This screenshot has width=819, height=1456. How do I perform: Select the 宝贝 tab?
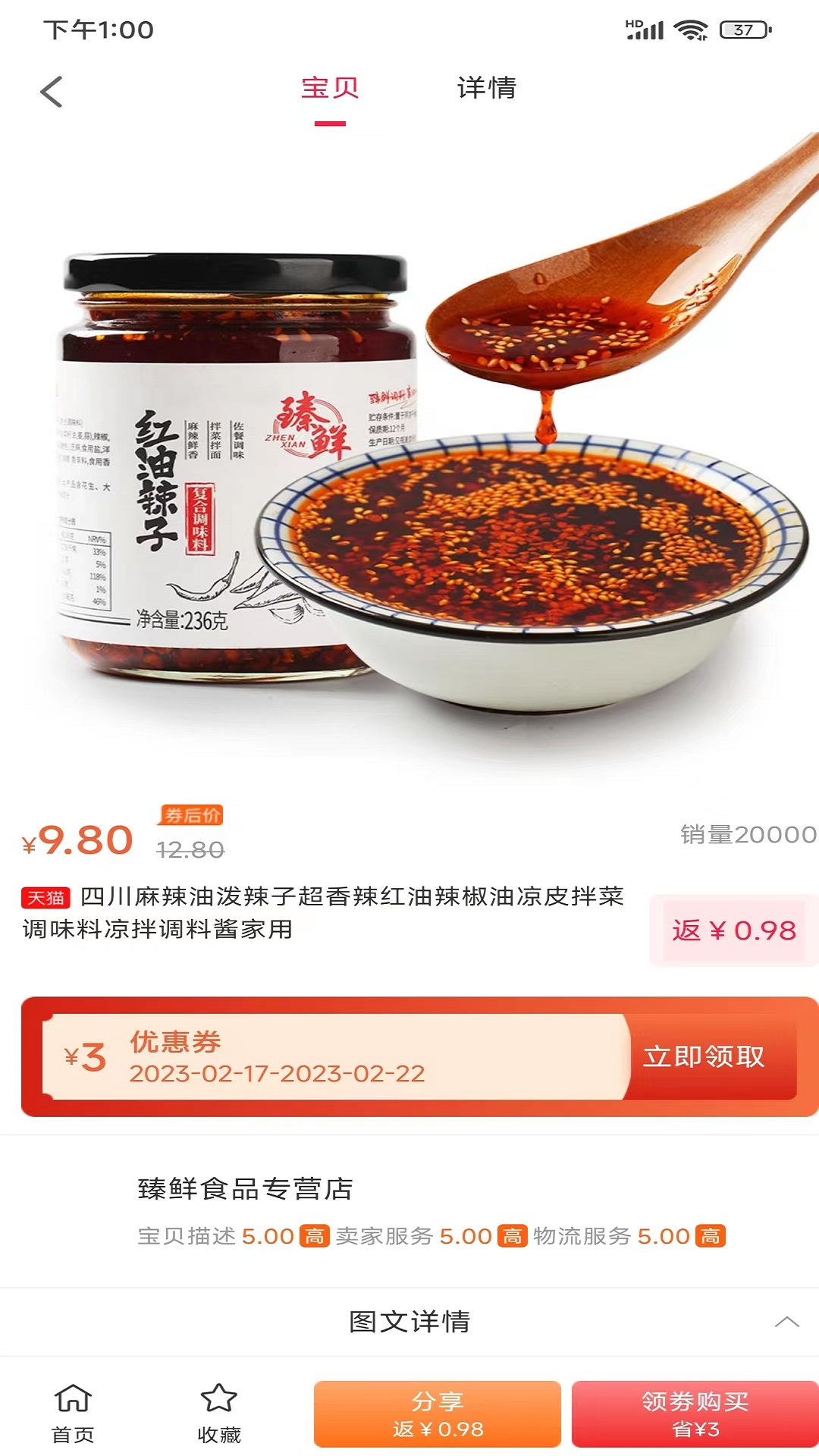point(330,88)
